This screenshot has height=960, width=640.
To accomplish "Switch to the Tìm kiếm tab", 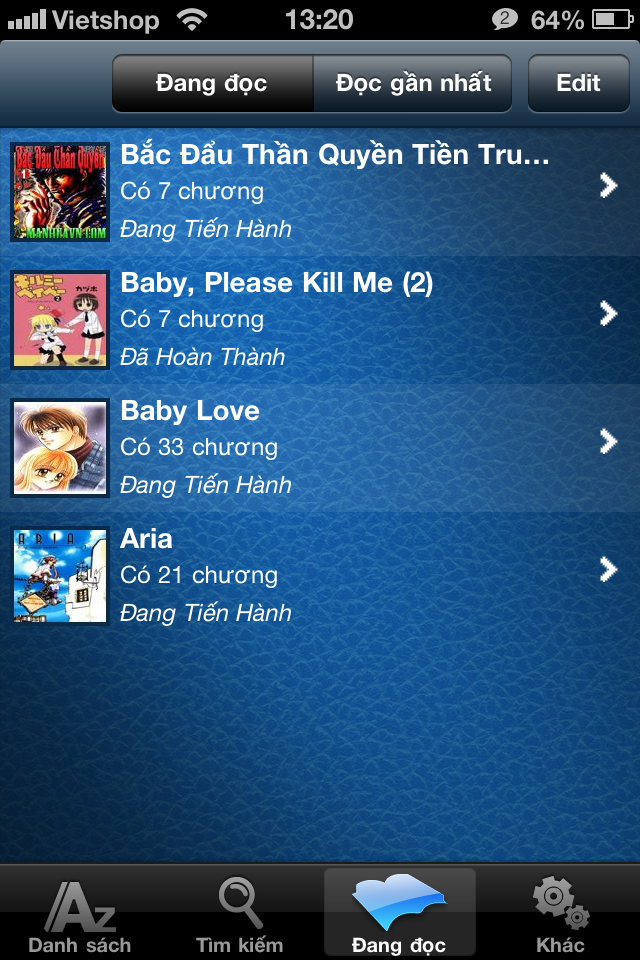I will (x=240, y=915).
